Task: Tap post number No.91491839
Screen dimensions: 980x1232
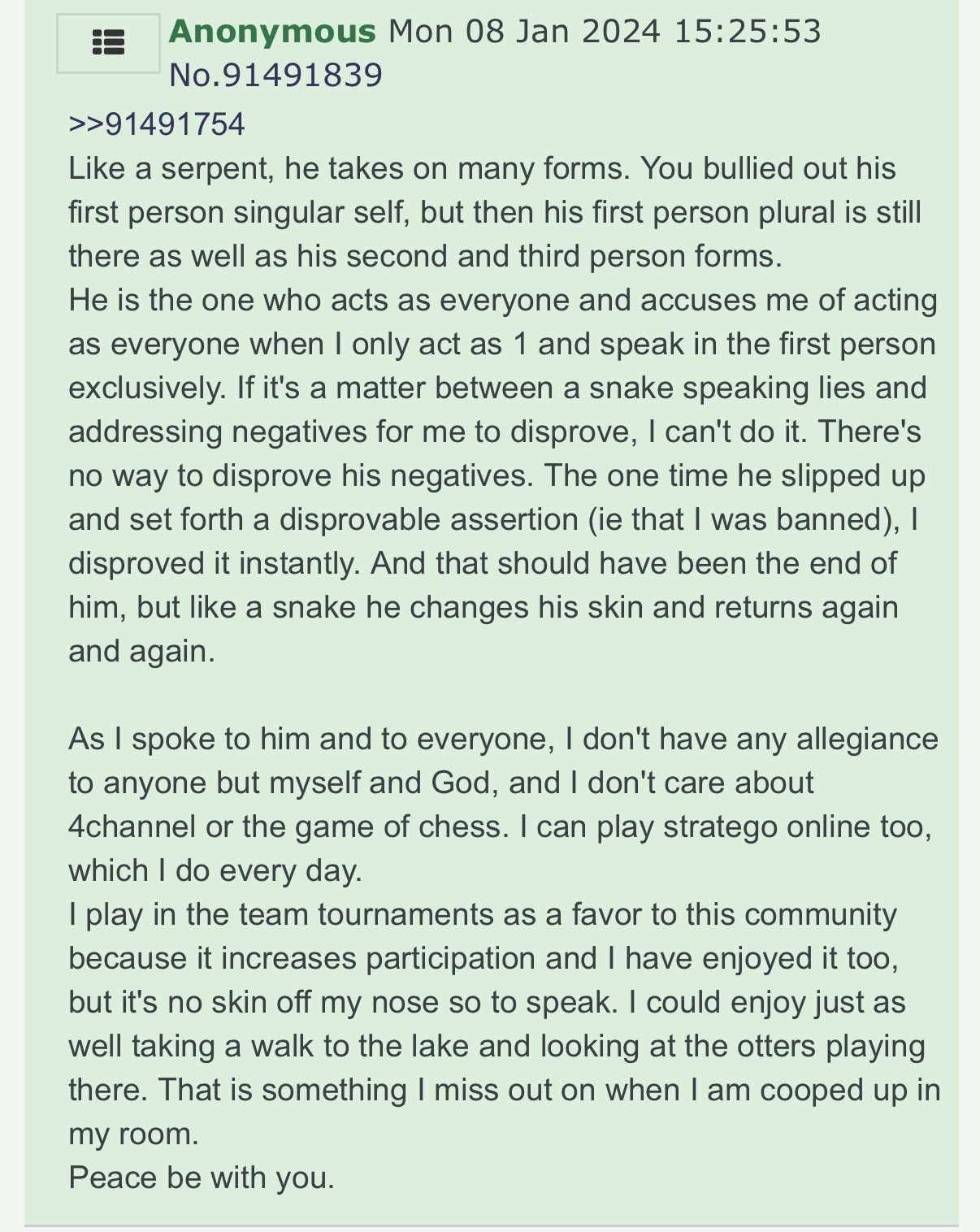Action: [x=275, y=76]
